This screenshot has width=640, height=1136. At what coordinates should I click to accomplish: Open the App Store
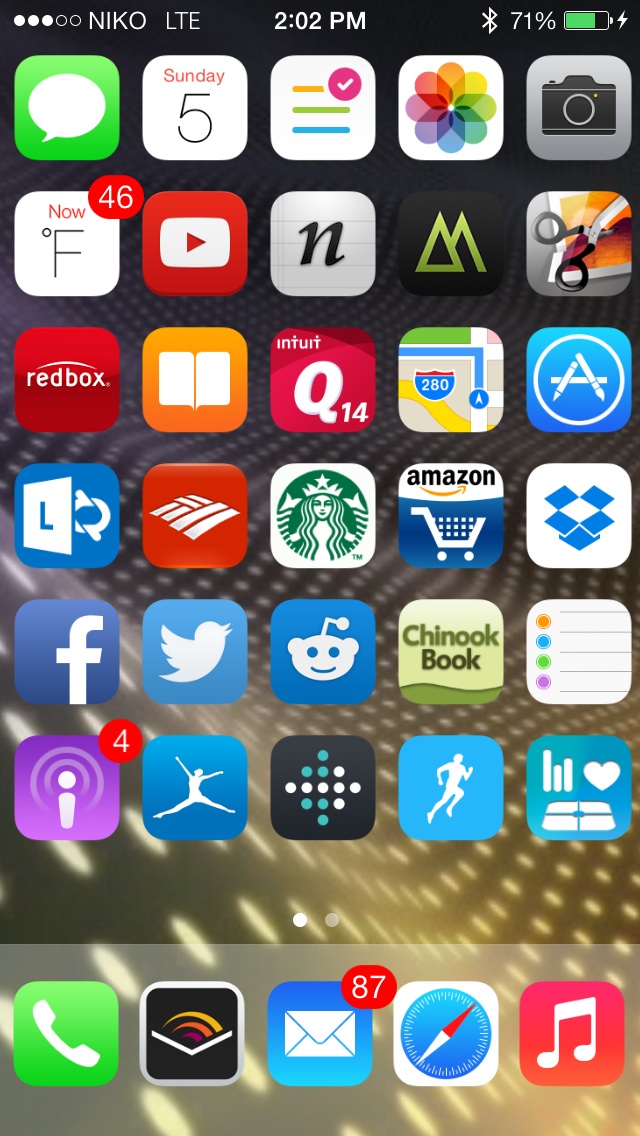[578, 380]
